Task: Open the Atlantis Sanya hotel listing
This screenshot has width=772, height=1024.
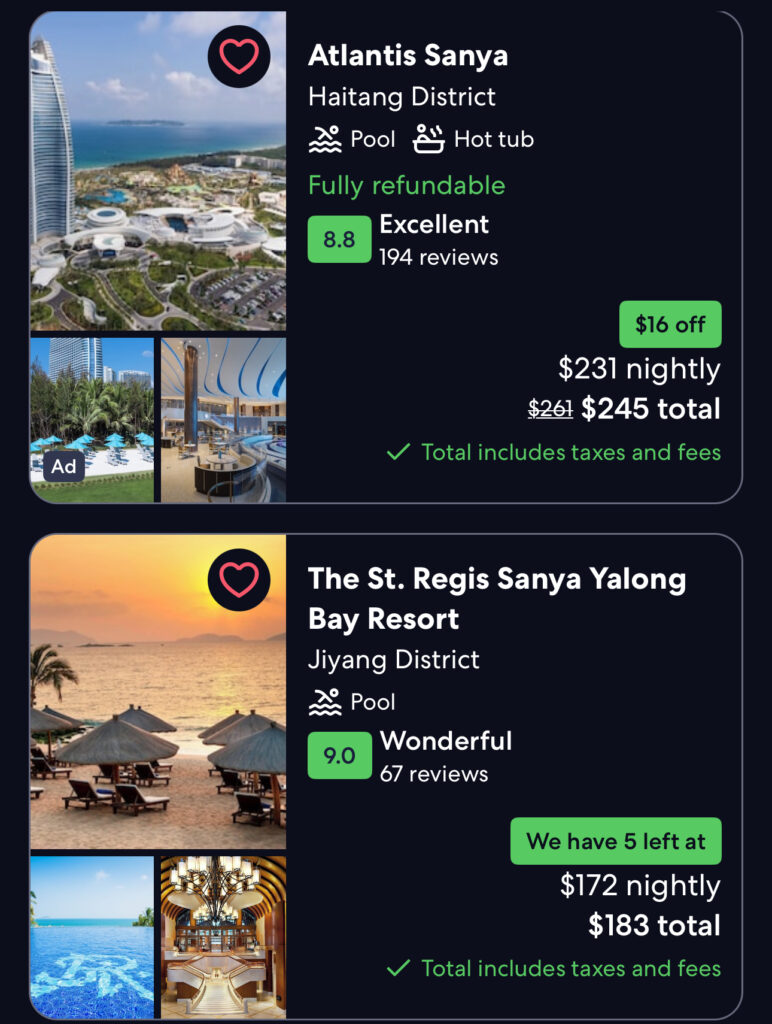Action: [x=408, y=56]
